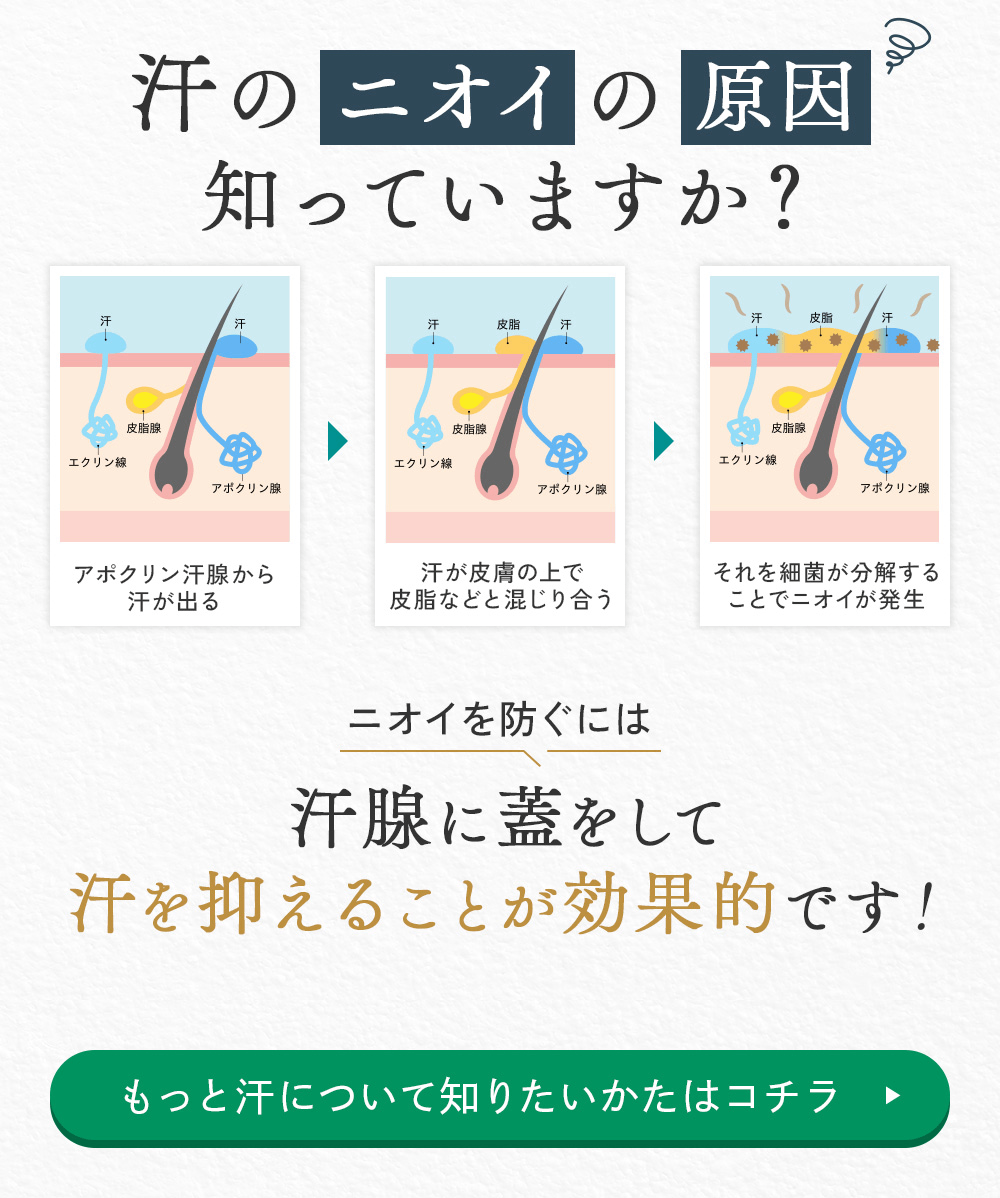Tap the green button to learn more about sweat
The height and width of the screenshot is (1198, 1000).
click(x=499, y=1095)
